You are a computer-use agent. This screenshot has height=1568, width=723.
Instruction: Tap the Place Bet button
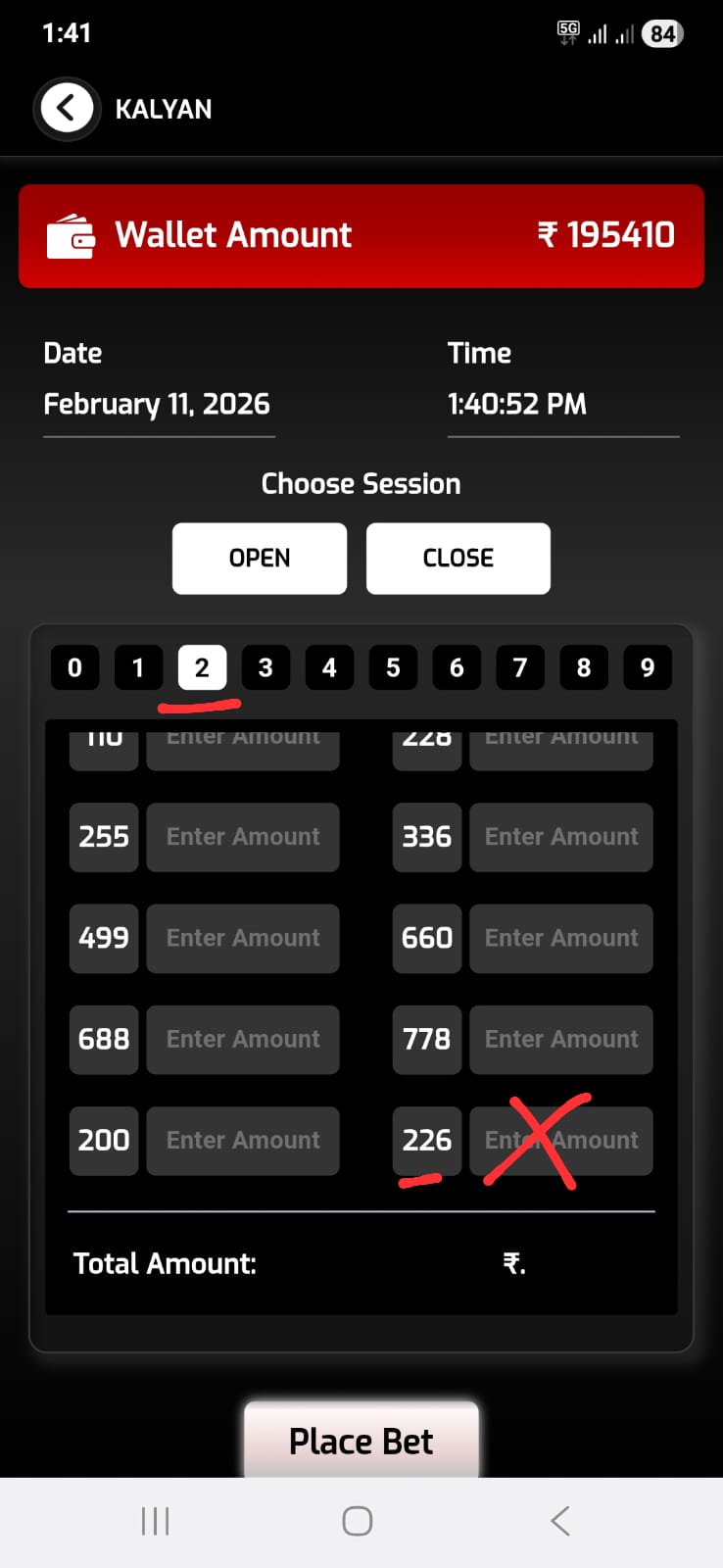(361, 1441)
